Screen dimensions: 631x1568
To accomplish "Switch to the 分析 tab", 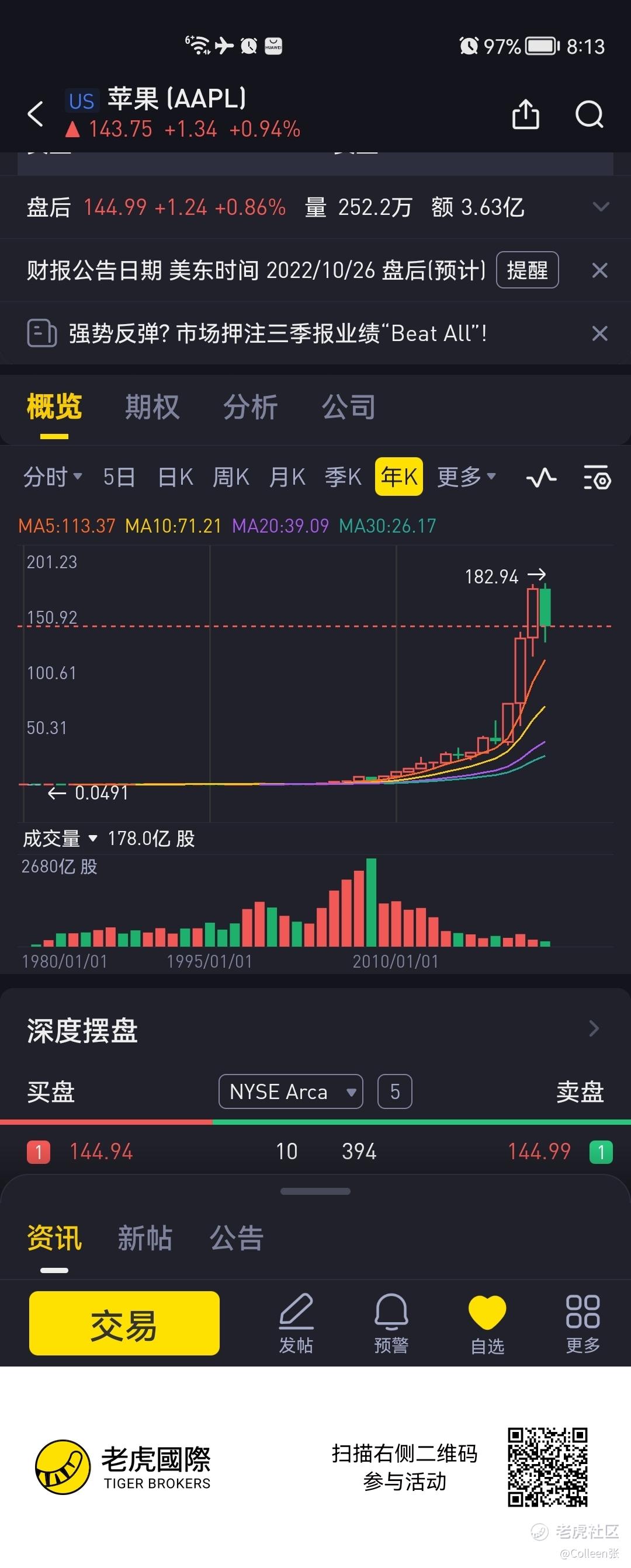I will pos(250,406).
